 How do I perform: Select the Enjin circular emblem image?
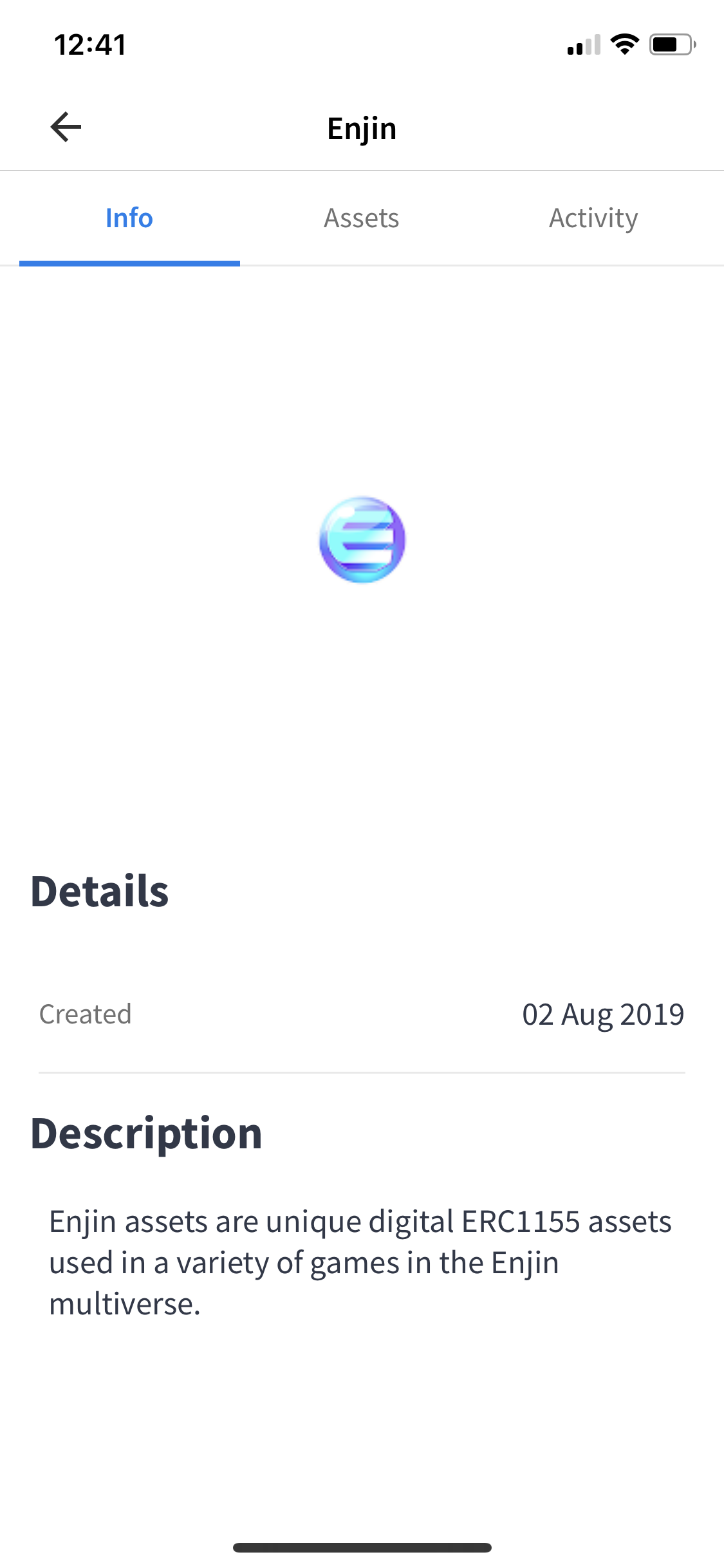[x=362, y=541]
